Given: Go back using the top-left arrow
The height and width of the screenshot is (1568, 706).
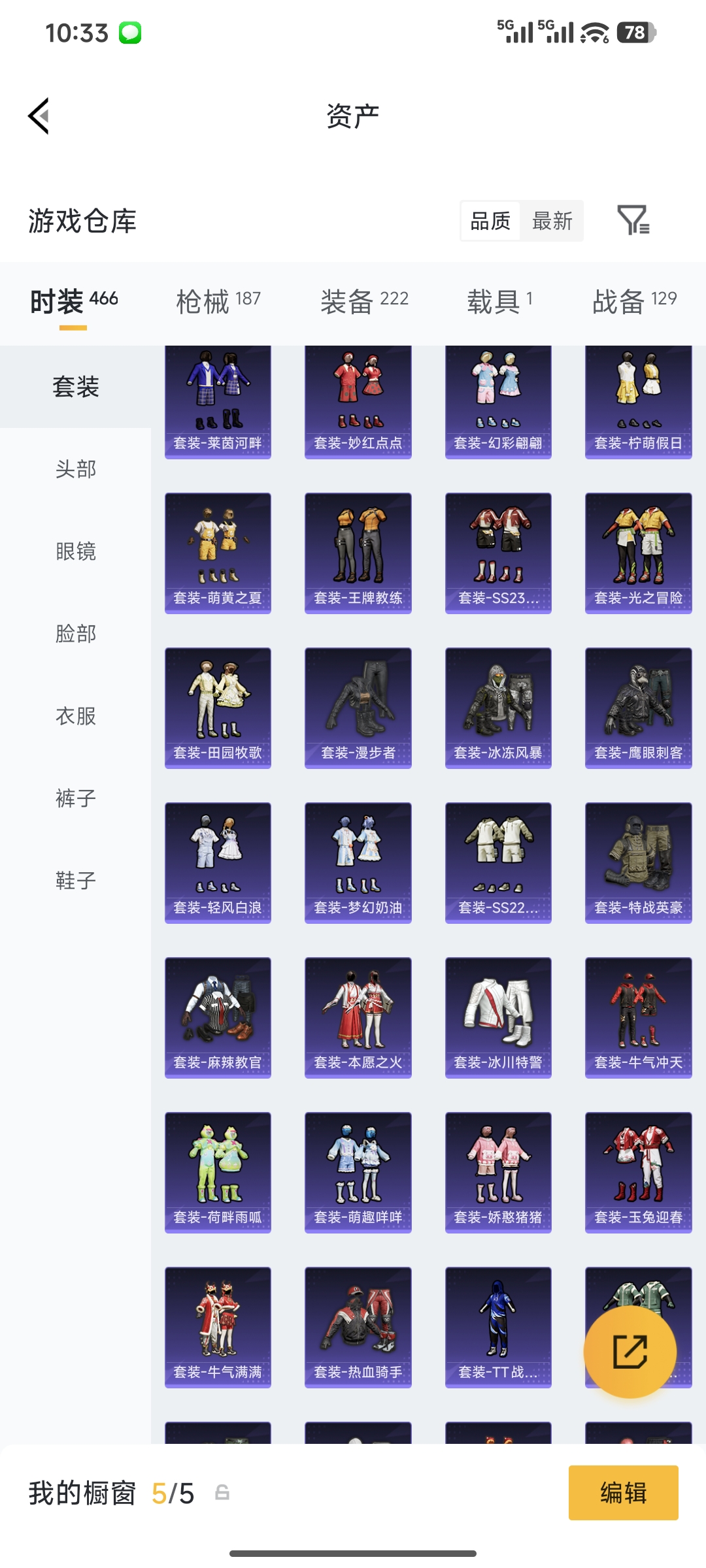Looking at the screenshot, I should click(x=39, y=116).
